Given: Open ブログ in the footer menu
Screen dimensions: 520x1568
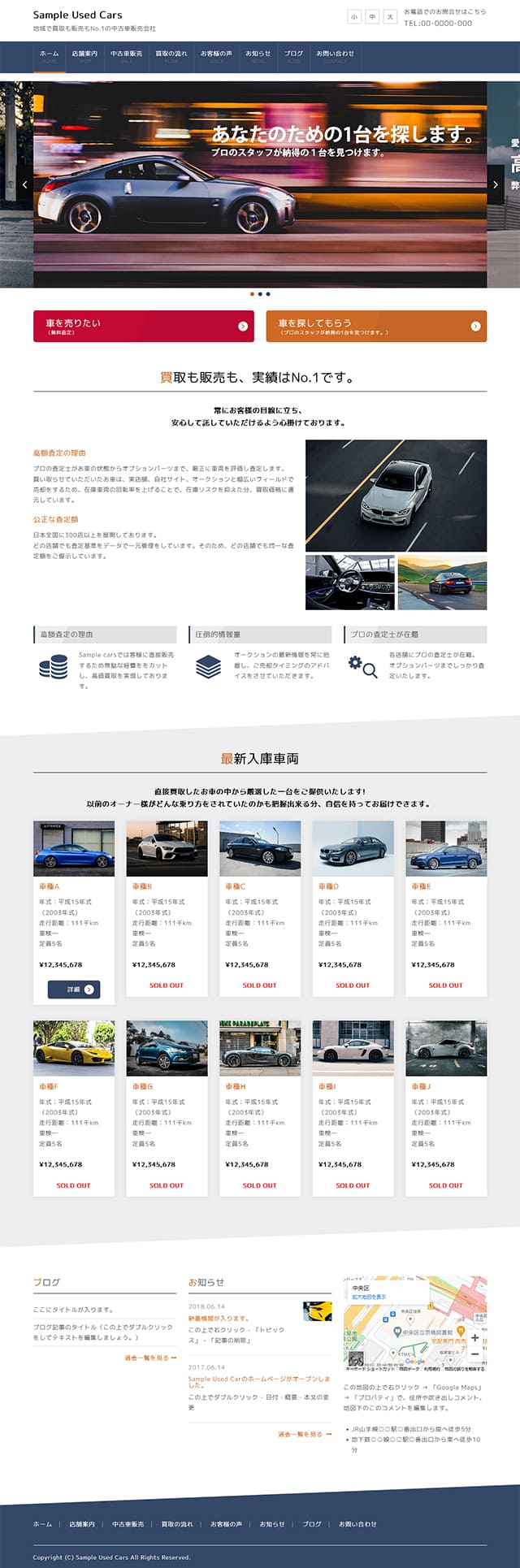Looking at the screenshot, I should (x=312, y=1523).
